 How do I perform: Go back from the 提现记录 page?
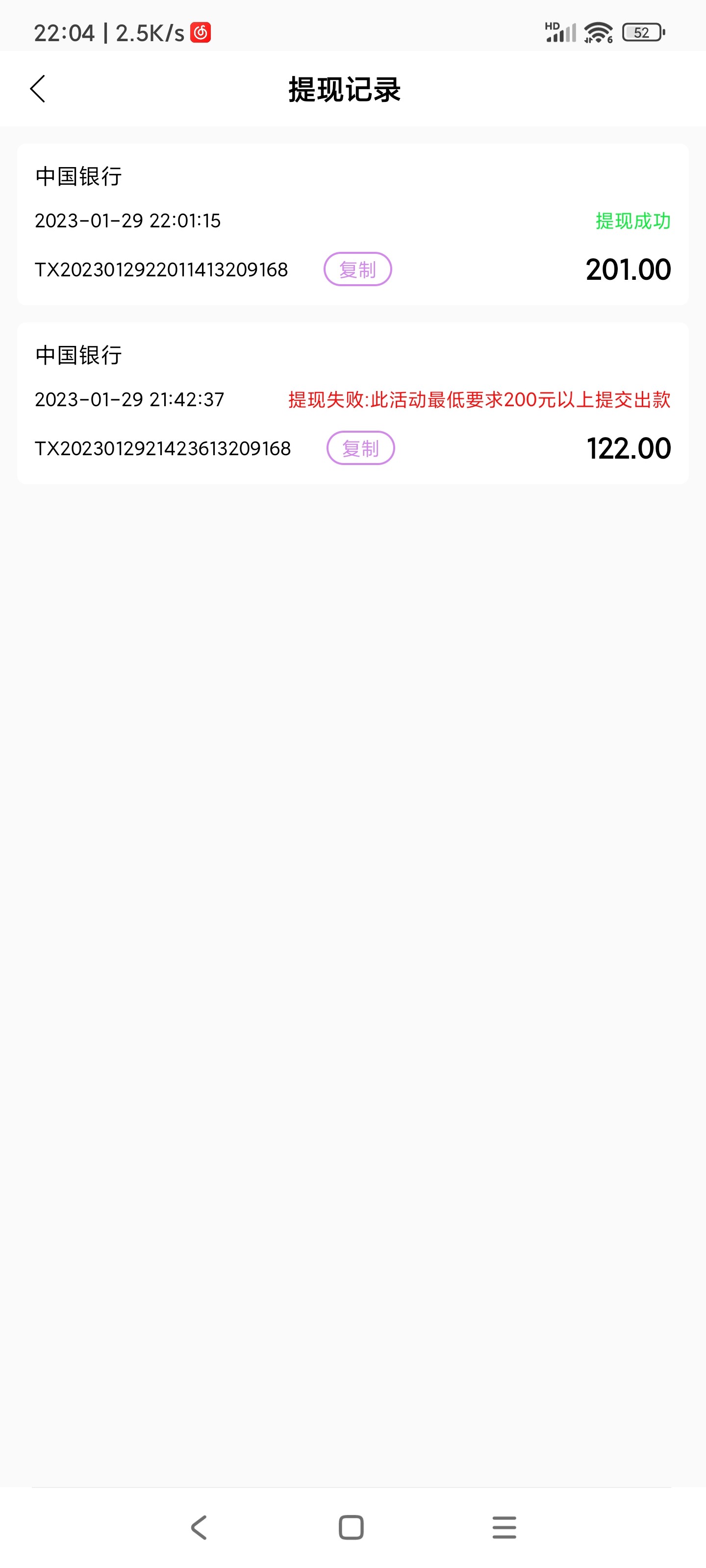point(38,89)
